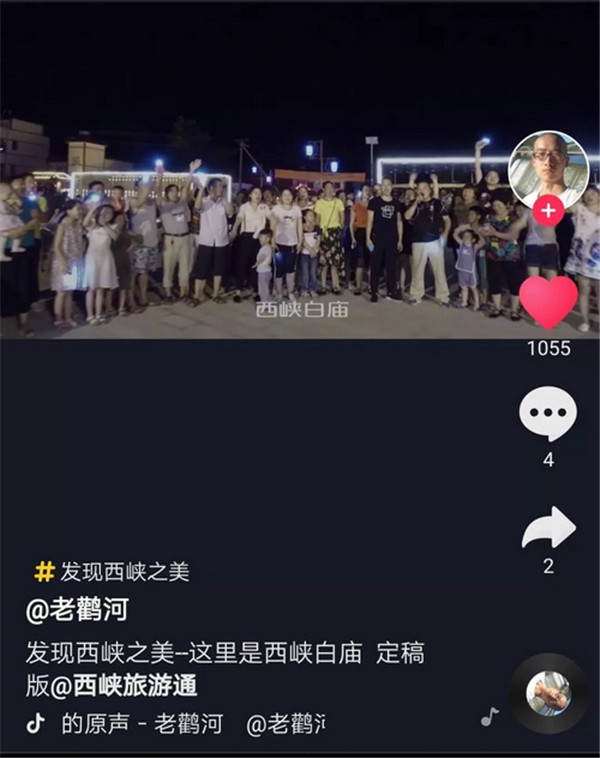
Task: Open the spinning music disc
Action: coord(548,693)
